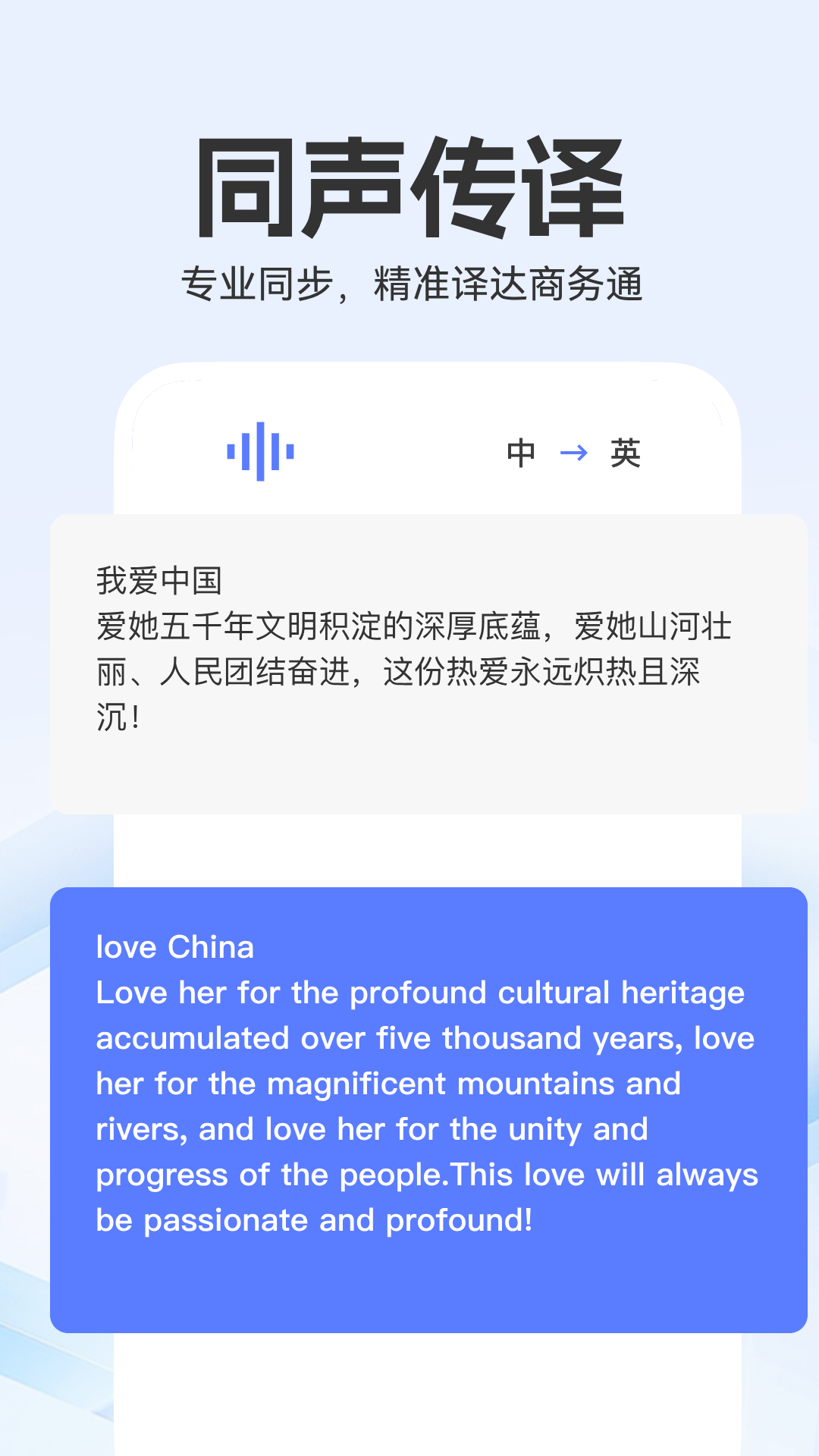Select the phrase love China in translation
Image resolution: width=819 pixels, height=1456 pixels.
(x=176, y=946)
